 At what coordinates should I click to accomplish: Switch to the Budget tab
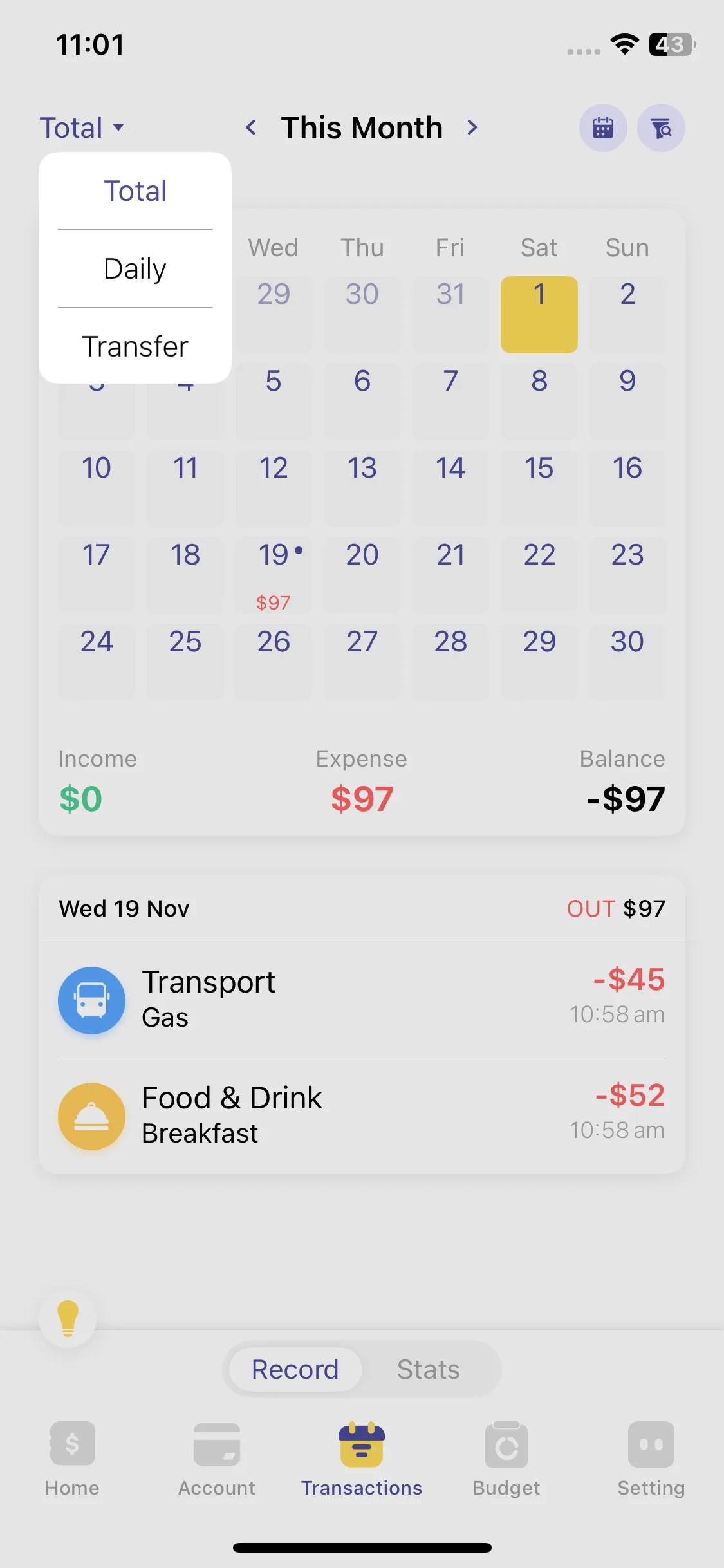click(506, 1459)
